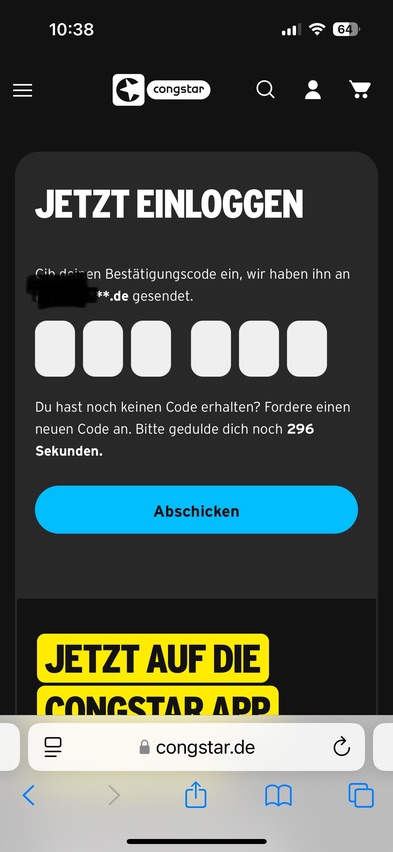Tap the congstar.de address bar
The image size is (393, 852).
pos(196,747)
